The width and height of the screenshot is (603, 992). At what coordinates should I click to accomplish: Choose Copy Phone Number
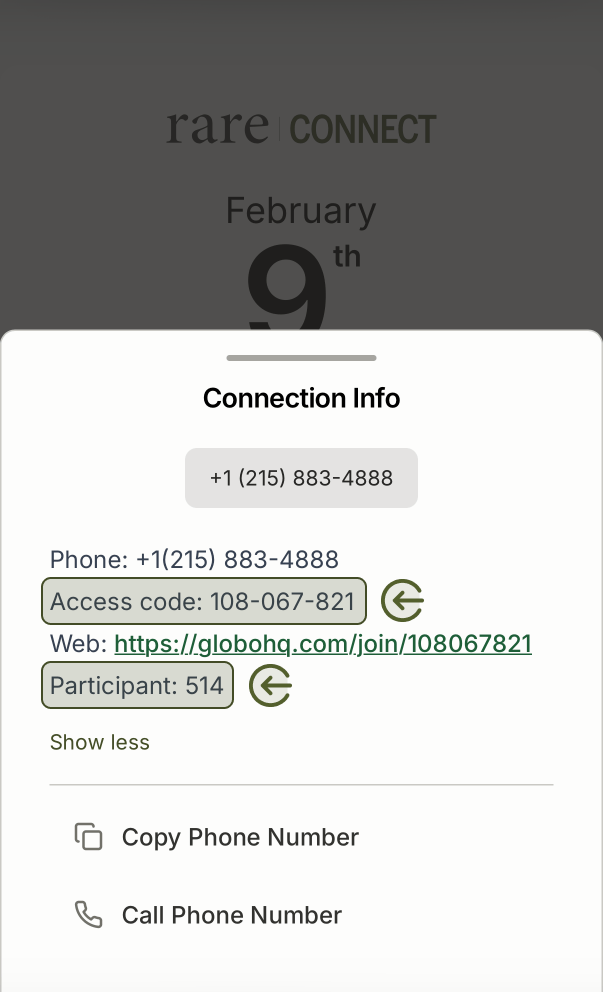(240, 837)
